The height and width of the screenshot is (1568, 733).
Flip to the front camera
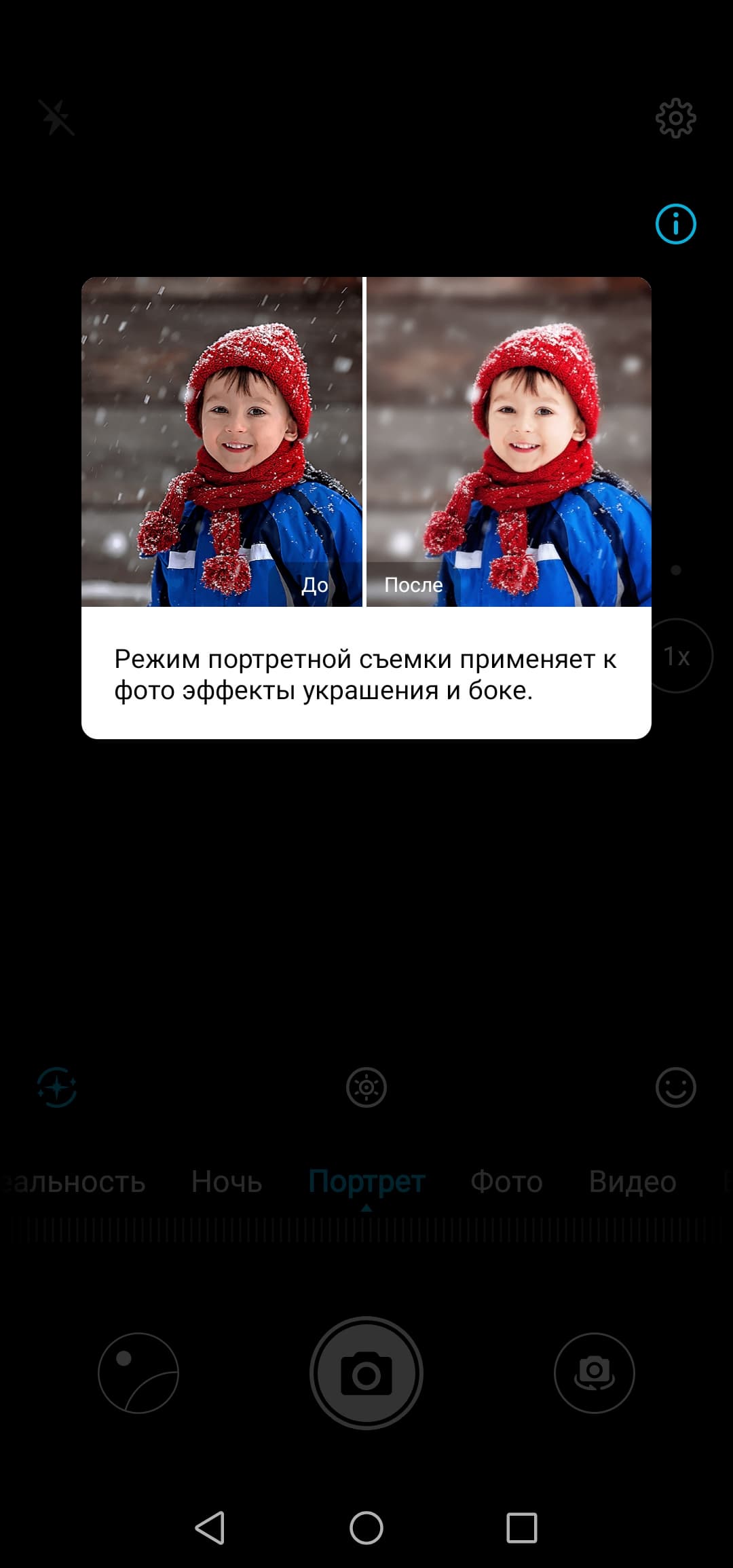point(595,1373)
